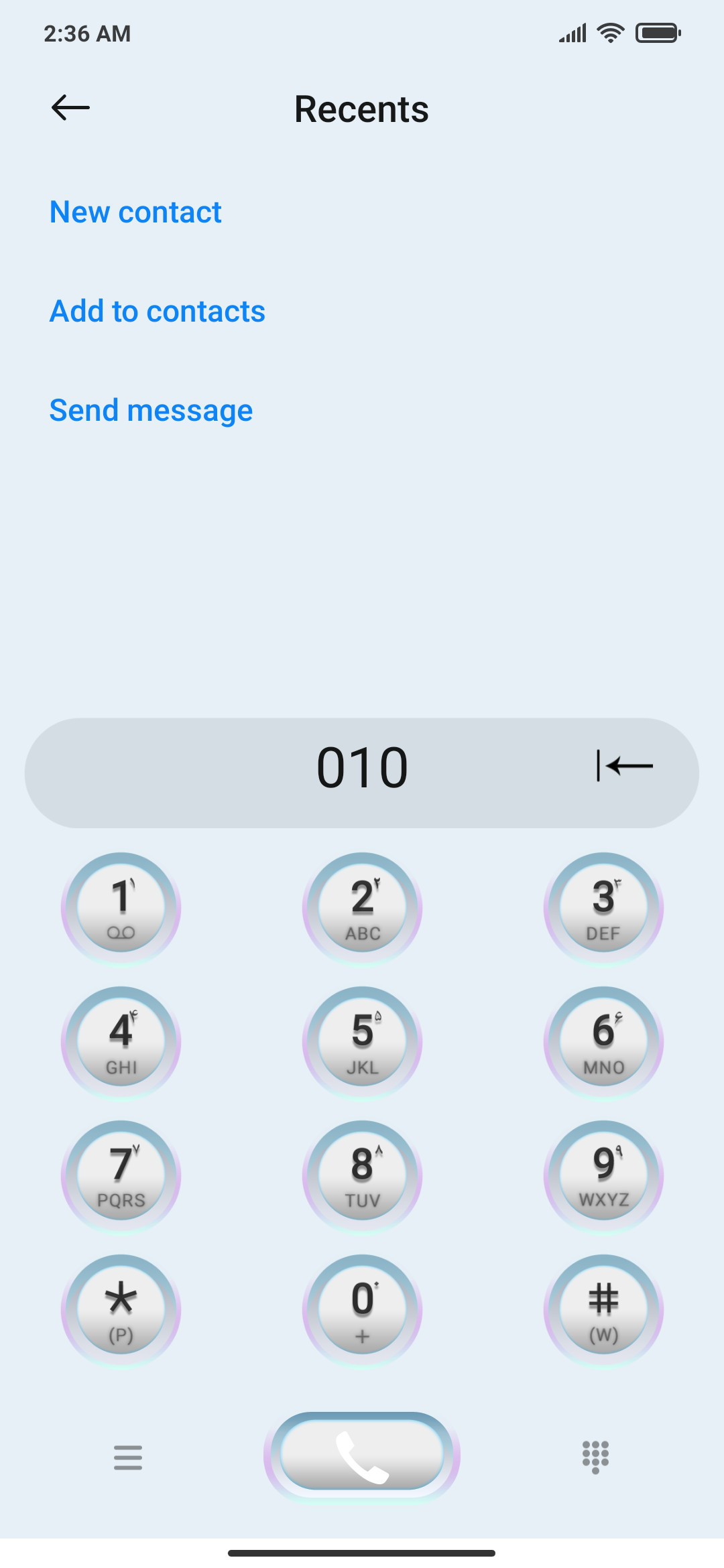Enter digit 0 plus key
The image size is (724, 1568).
362,1311
